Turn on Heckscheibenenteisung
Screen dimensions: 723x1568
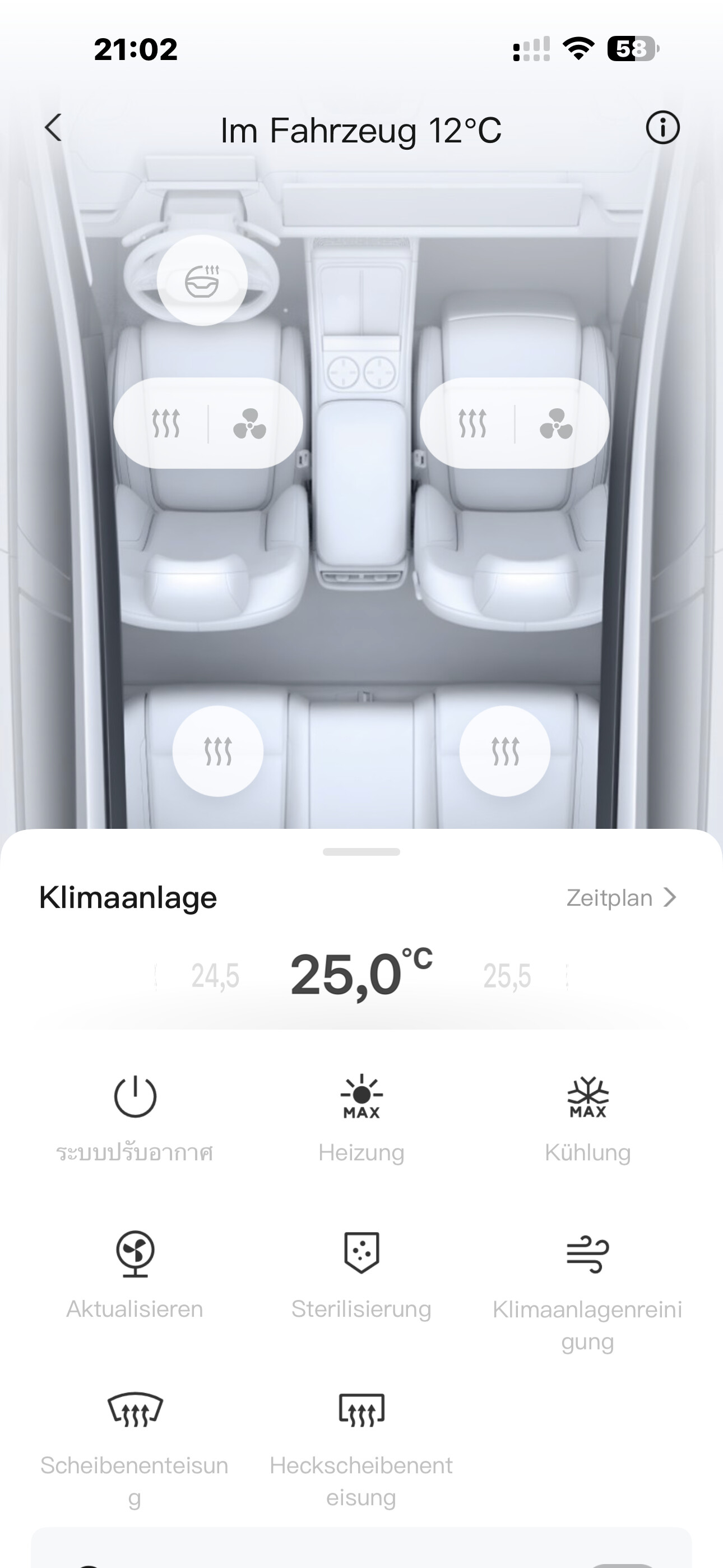coord(361,1410)
